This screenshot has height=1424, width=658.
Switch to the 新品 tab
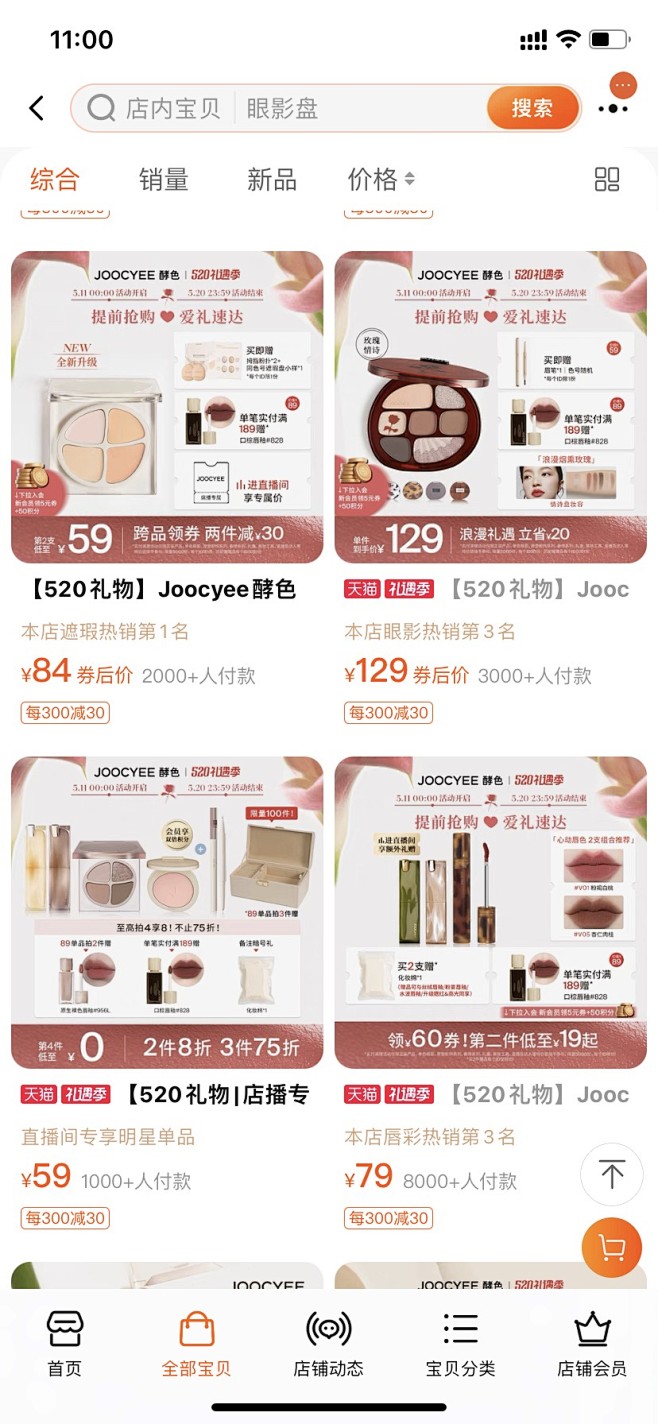click(x=272, y=180)
